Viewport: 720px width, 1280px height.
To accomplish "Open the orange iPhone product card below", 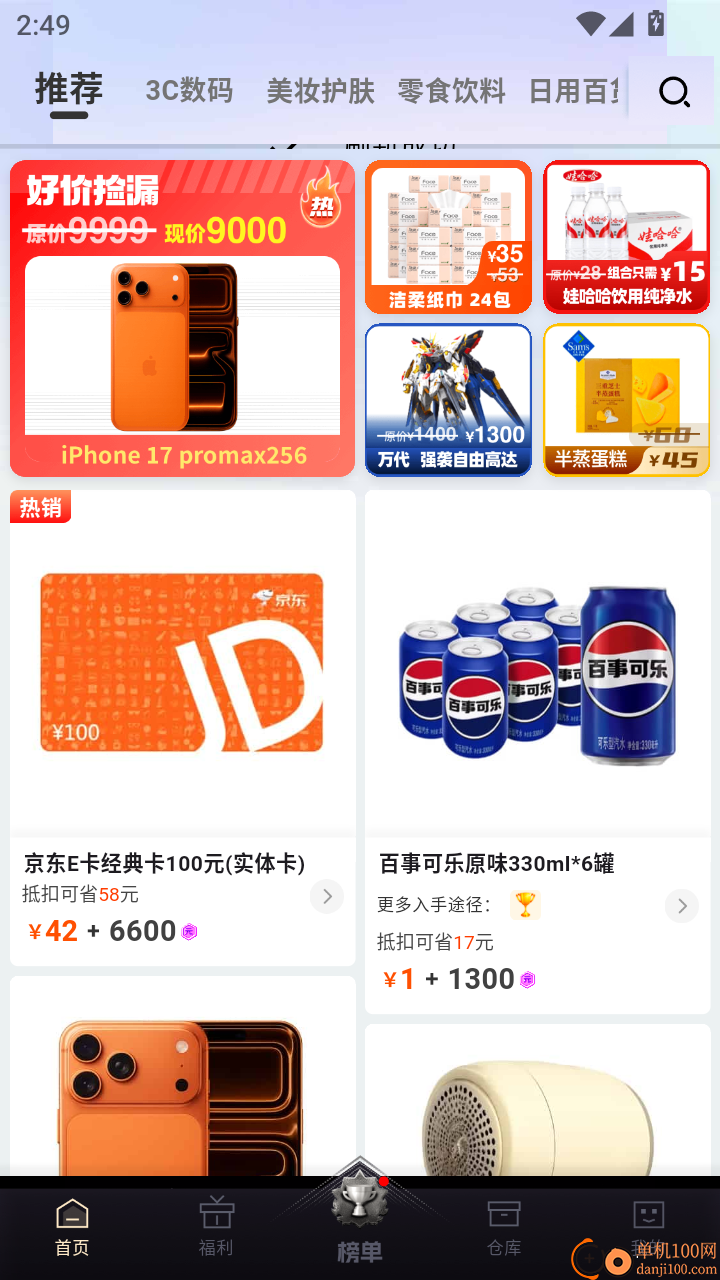I will pos(182,1090).
